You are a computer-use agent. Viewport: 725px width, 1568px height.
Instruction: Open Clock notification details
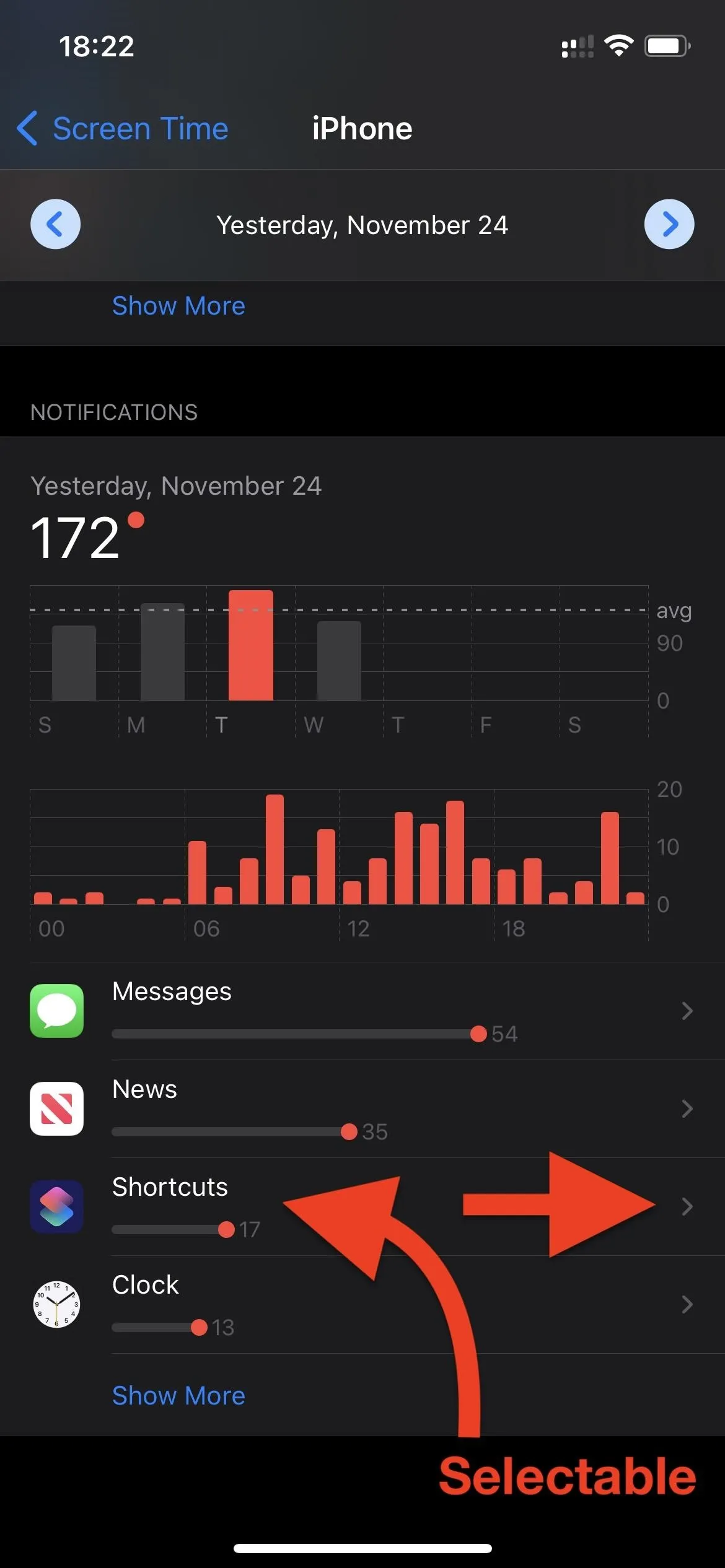coord(362,1304)
